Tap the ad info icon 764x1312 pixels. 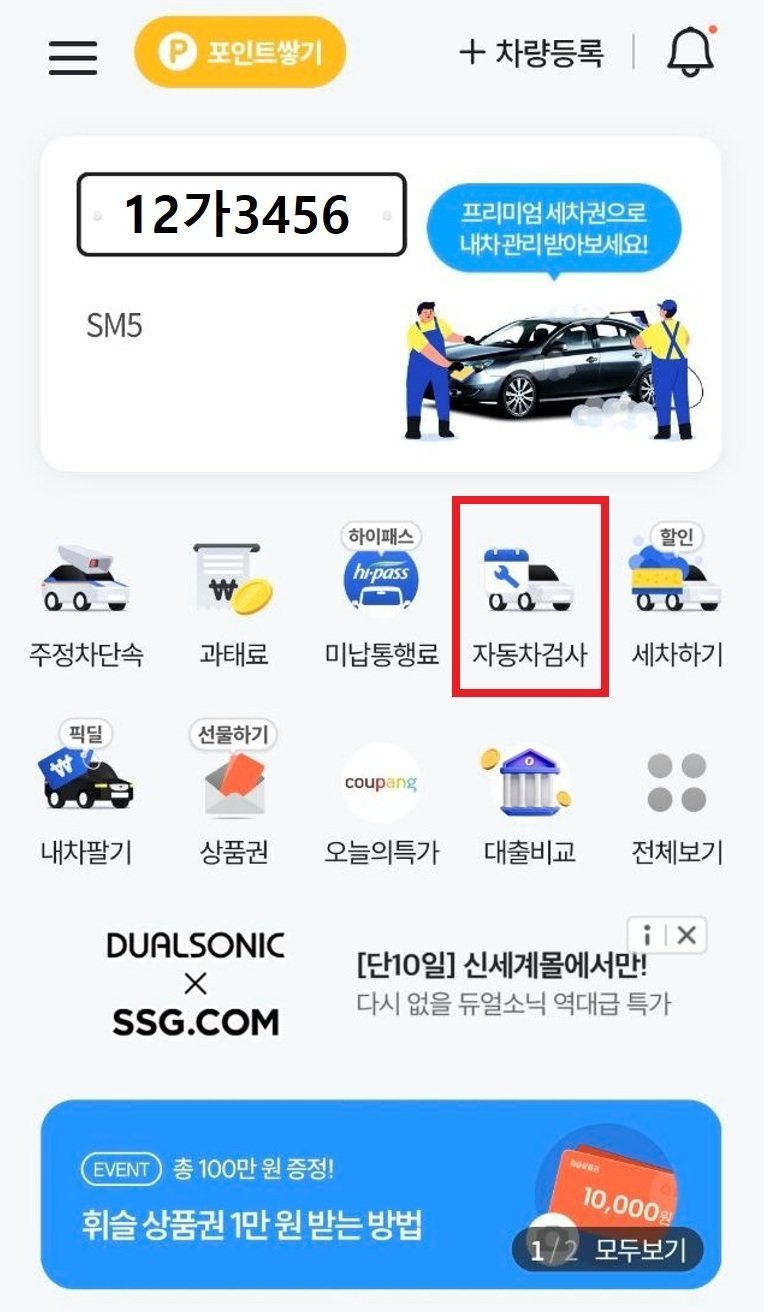(x=648, y=935)
